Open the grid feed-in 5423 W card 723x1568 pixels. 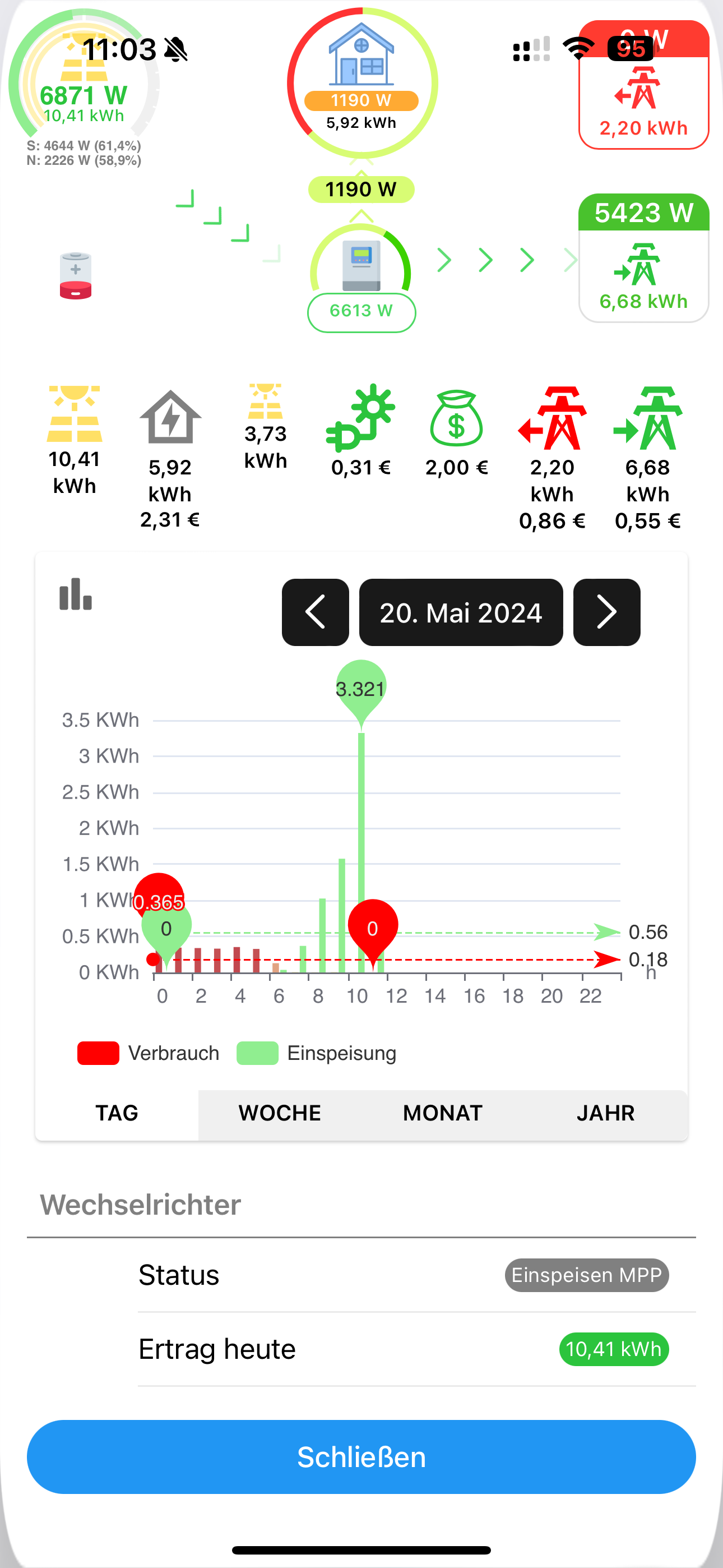tap(644, 258)
